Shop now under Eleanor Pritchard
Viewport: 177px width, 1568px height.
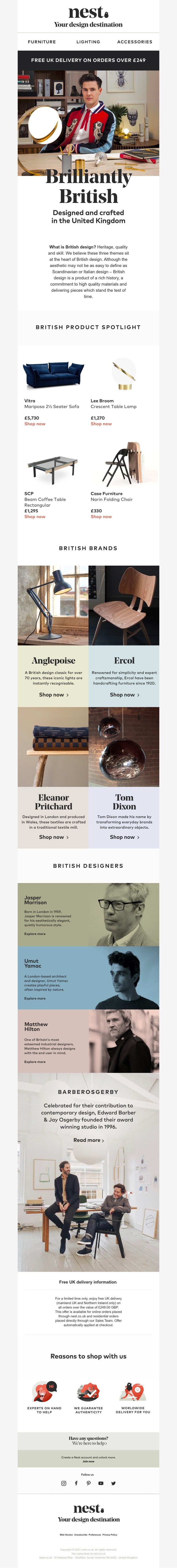pos(53,837)
